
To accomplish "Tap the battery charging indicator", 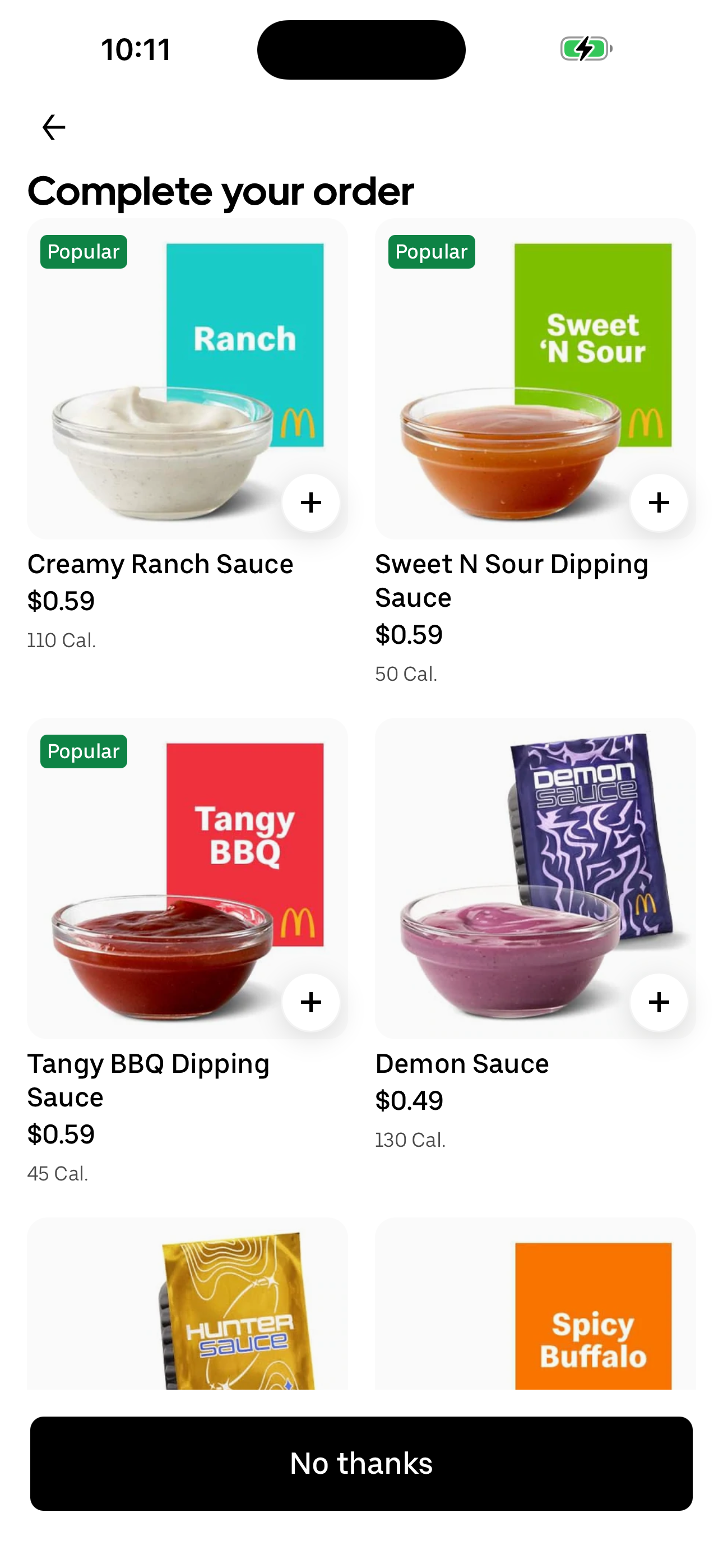I will 585,50.
